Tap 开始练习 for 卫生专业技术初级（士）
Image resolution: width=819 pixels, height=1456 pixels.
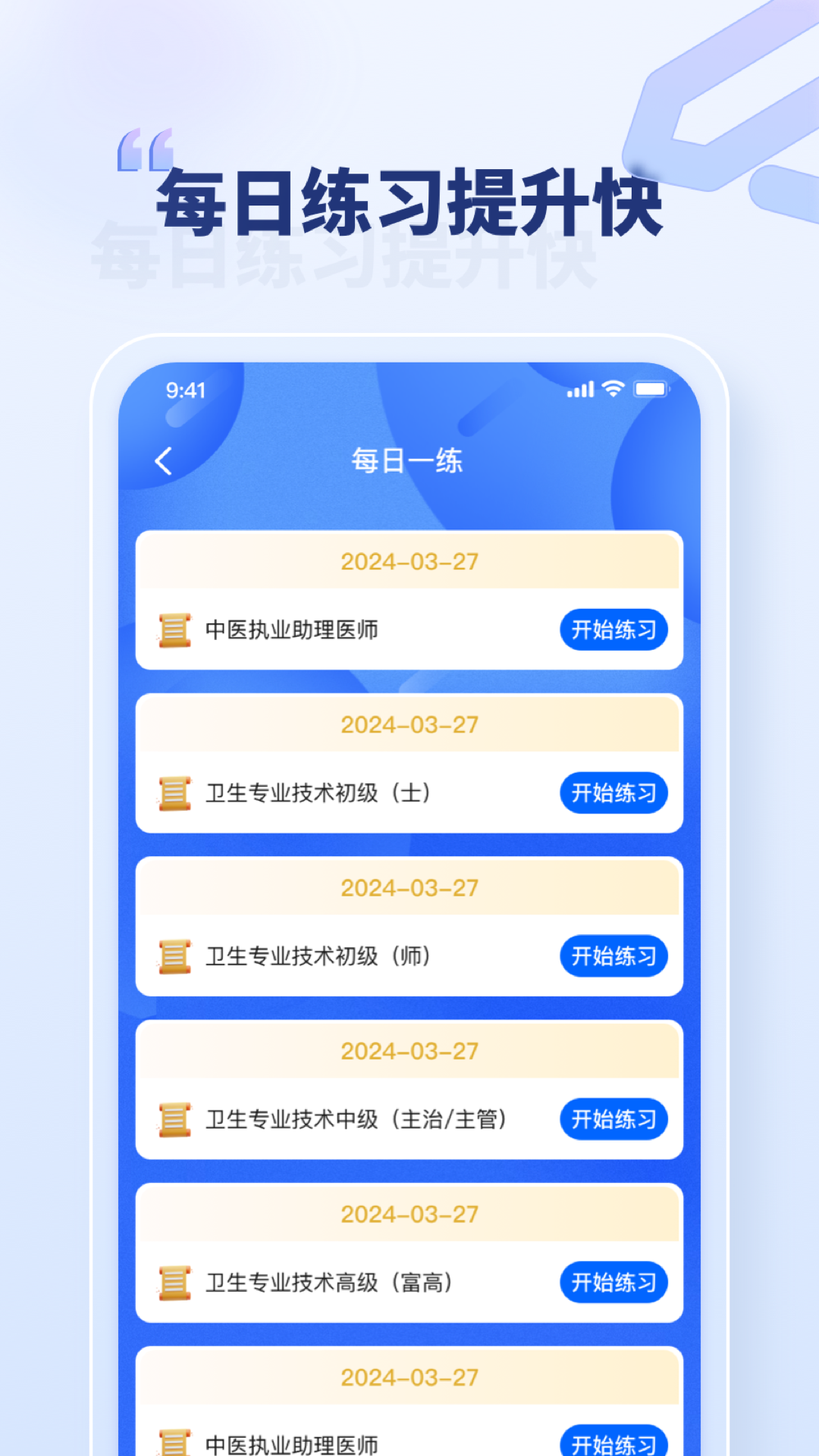point(613,792)
